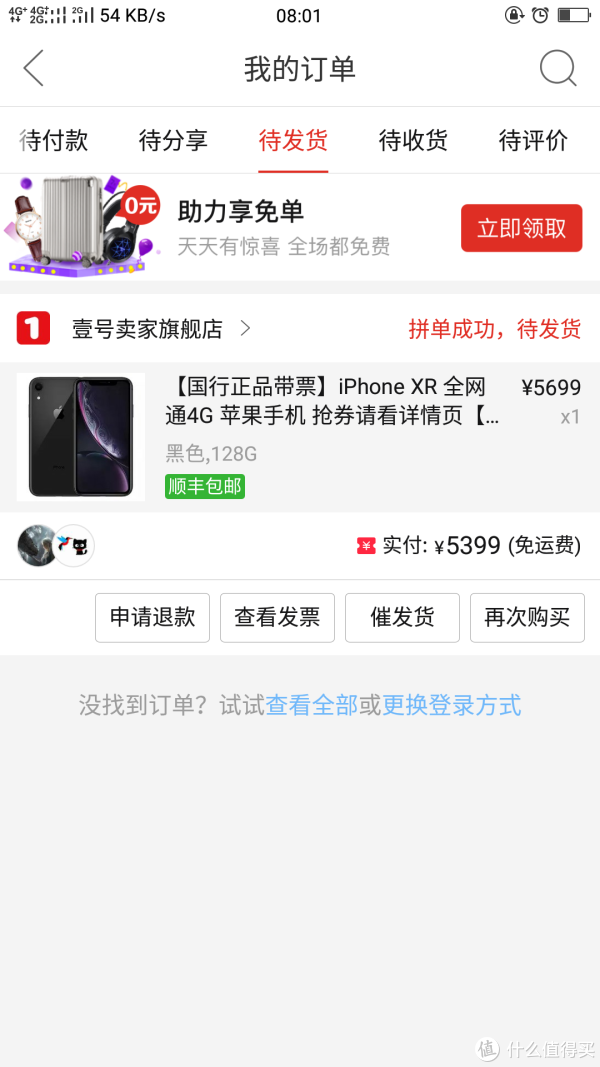Switch to the 待收货 tab
The image size is (600, 1067).
click(x=413, y=140)
